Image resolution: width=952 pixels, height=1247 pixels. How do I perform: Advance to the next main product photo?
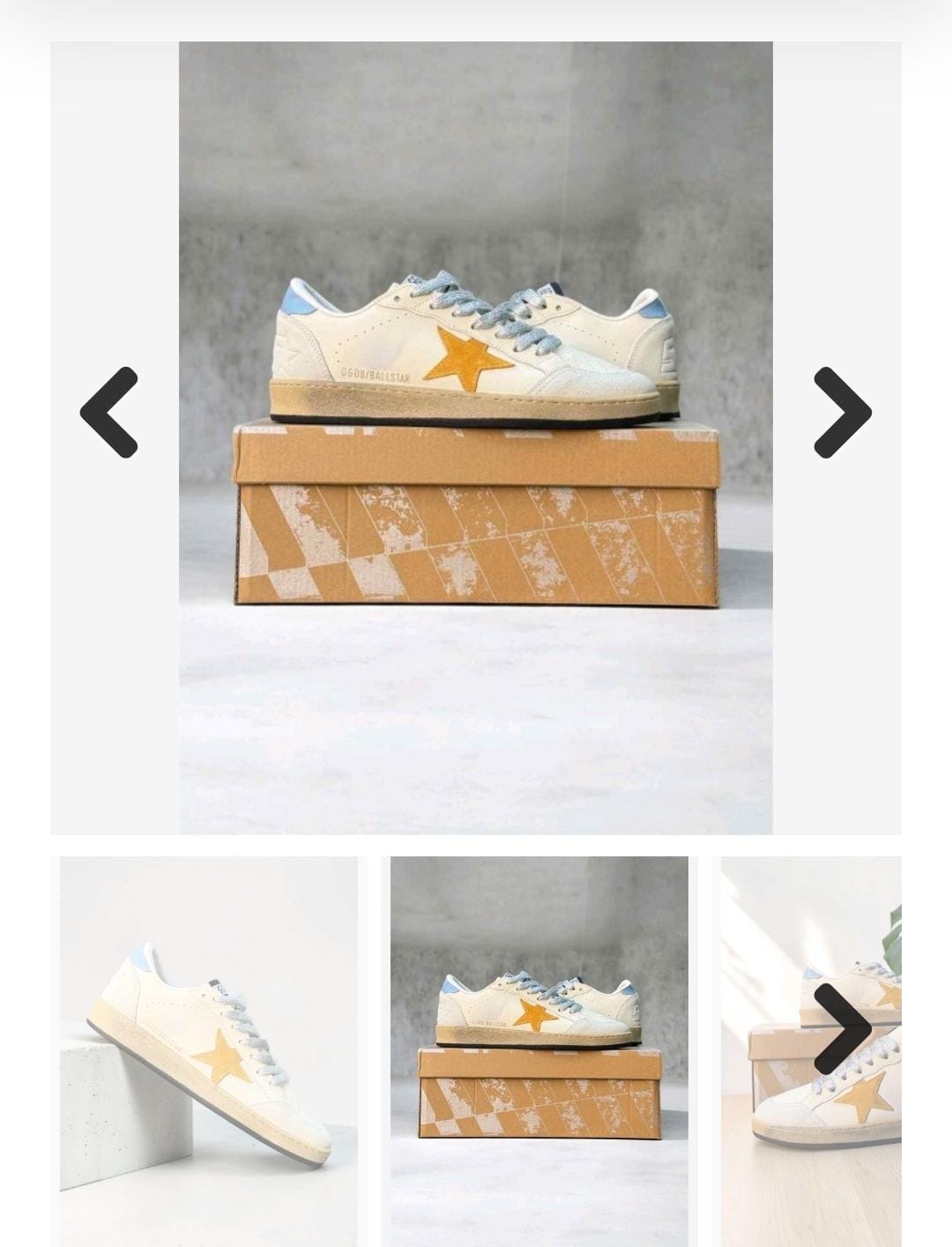tap(842, 413)
